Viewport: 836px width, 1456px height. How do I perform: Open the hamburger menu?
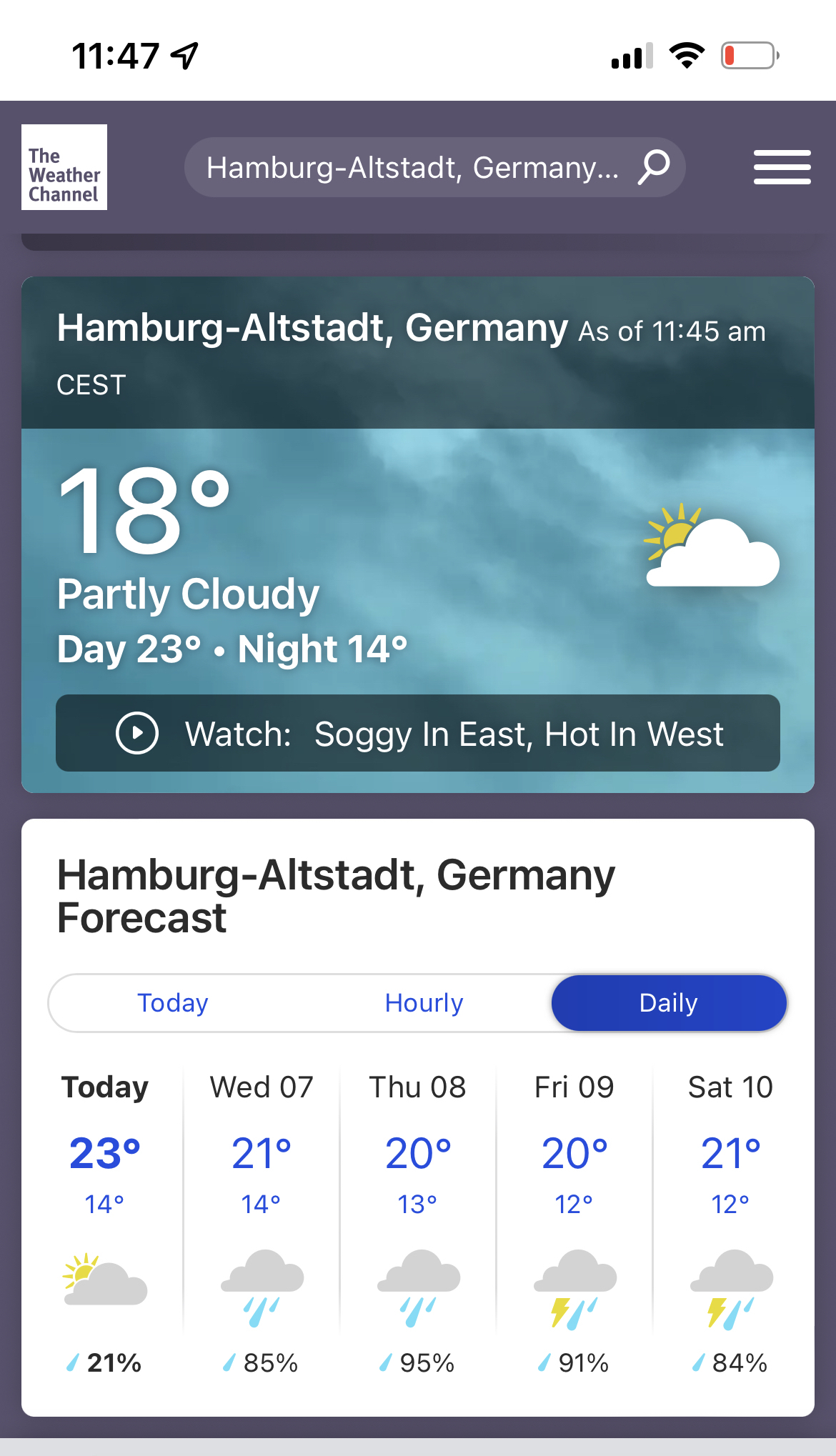(782, 167)
